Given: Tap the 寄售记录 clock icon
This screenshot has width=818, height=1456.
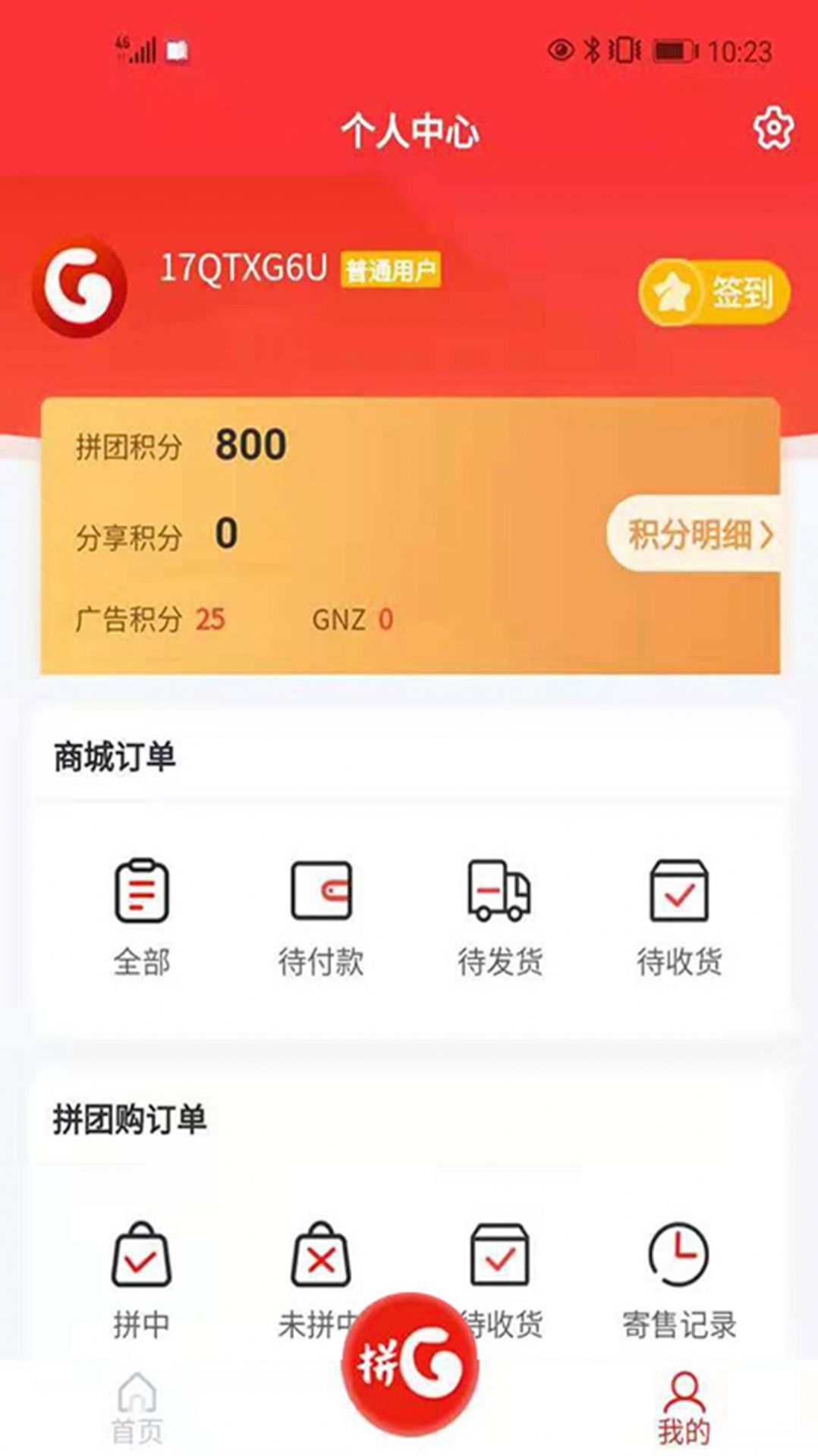Looking at the screenshot, I should 681,1256.
